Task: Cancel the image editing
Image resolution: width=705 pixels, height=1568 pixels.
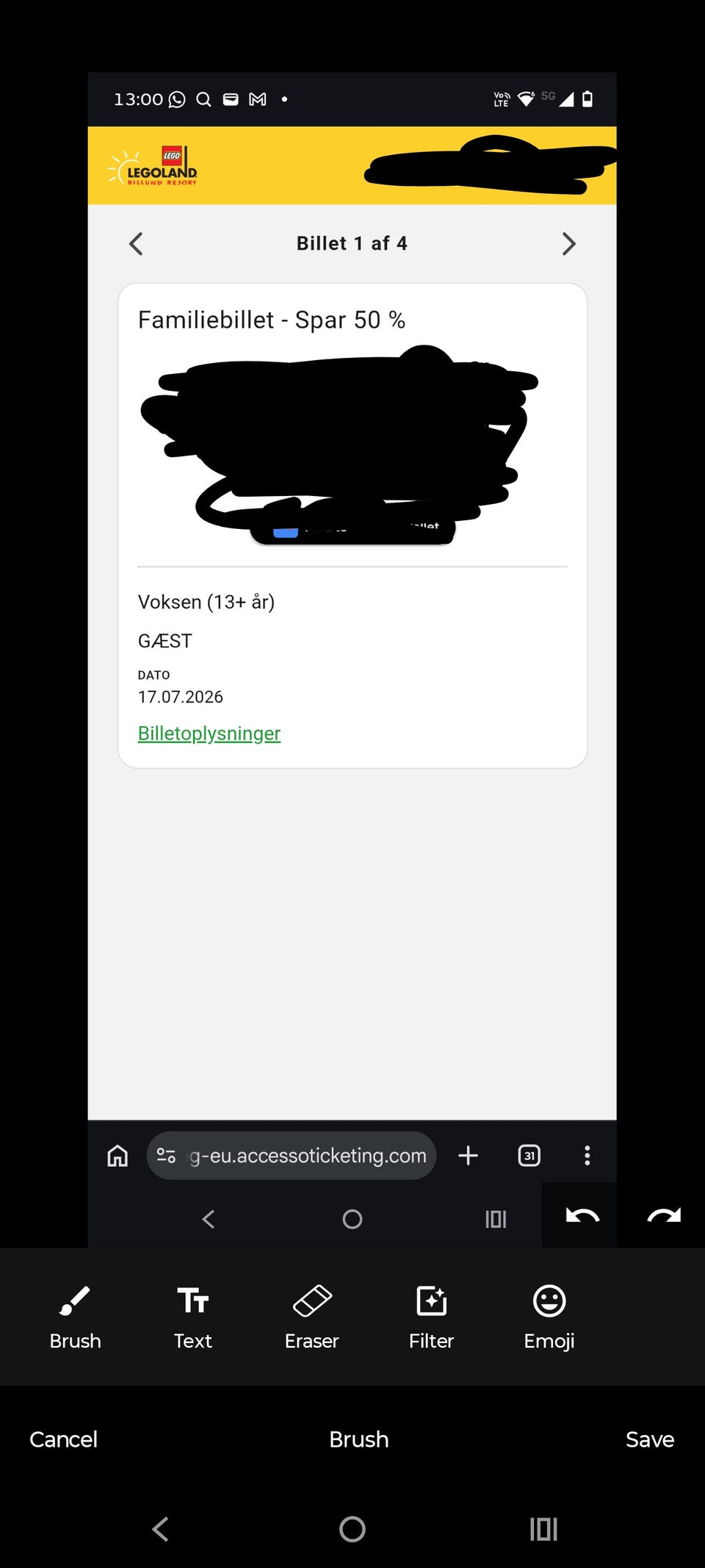Action: 63,1439
